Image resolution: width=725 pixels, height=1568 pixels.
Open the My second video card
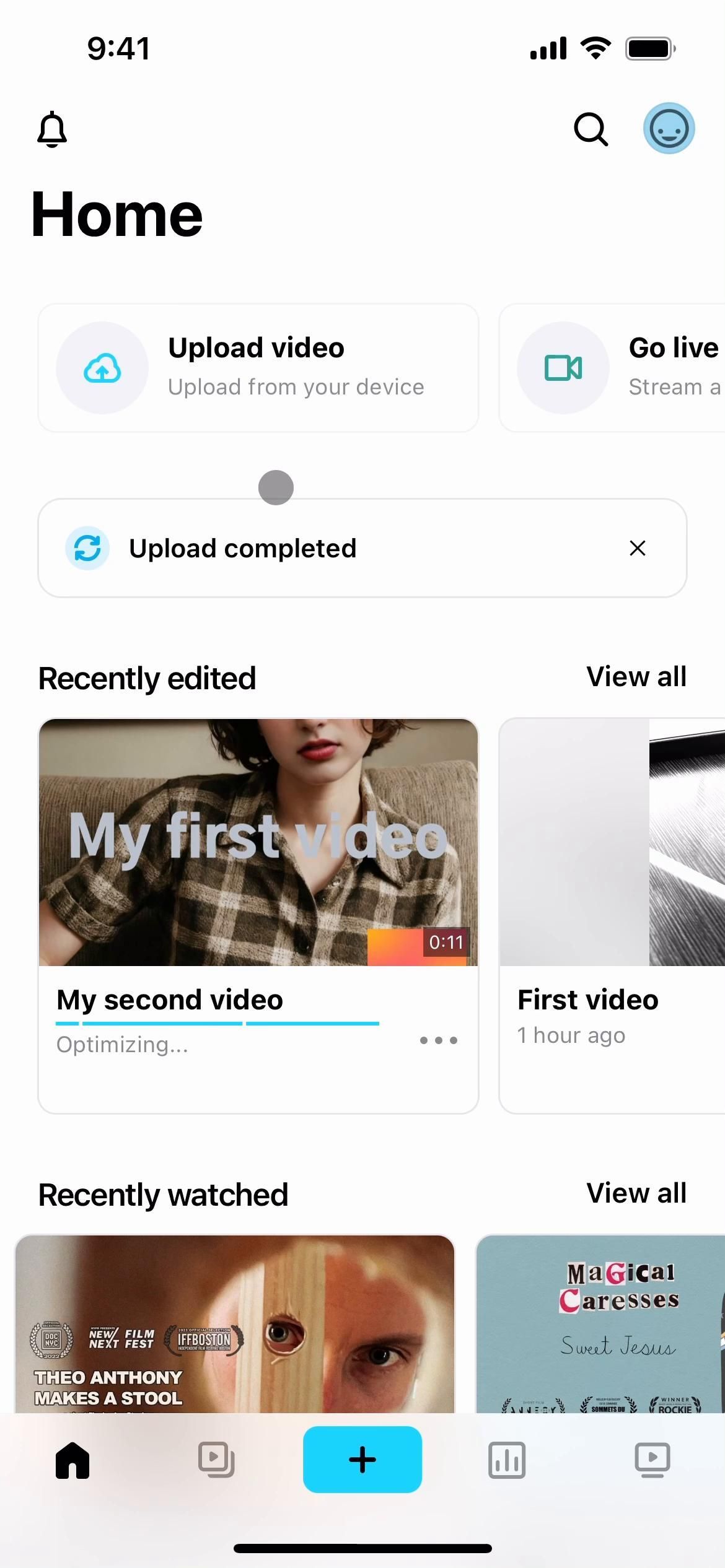click(x=258, y=867)
